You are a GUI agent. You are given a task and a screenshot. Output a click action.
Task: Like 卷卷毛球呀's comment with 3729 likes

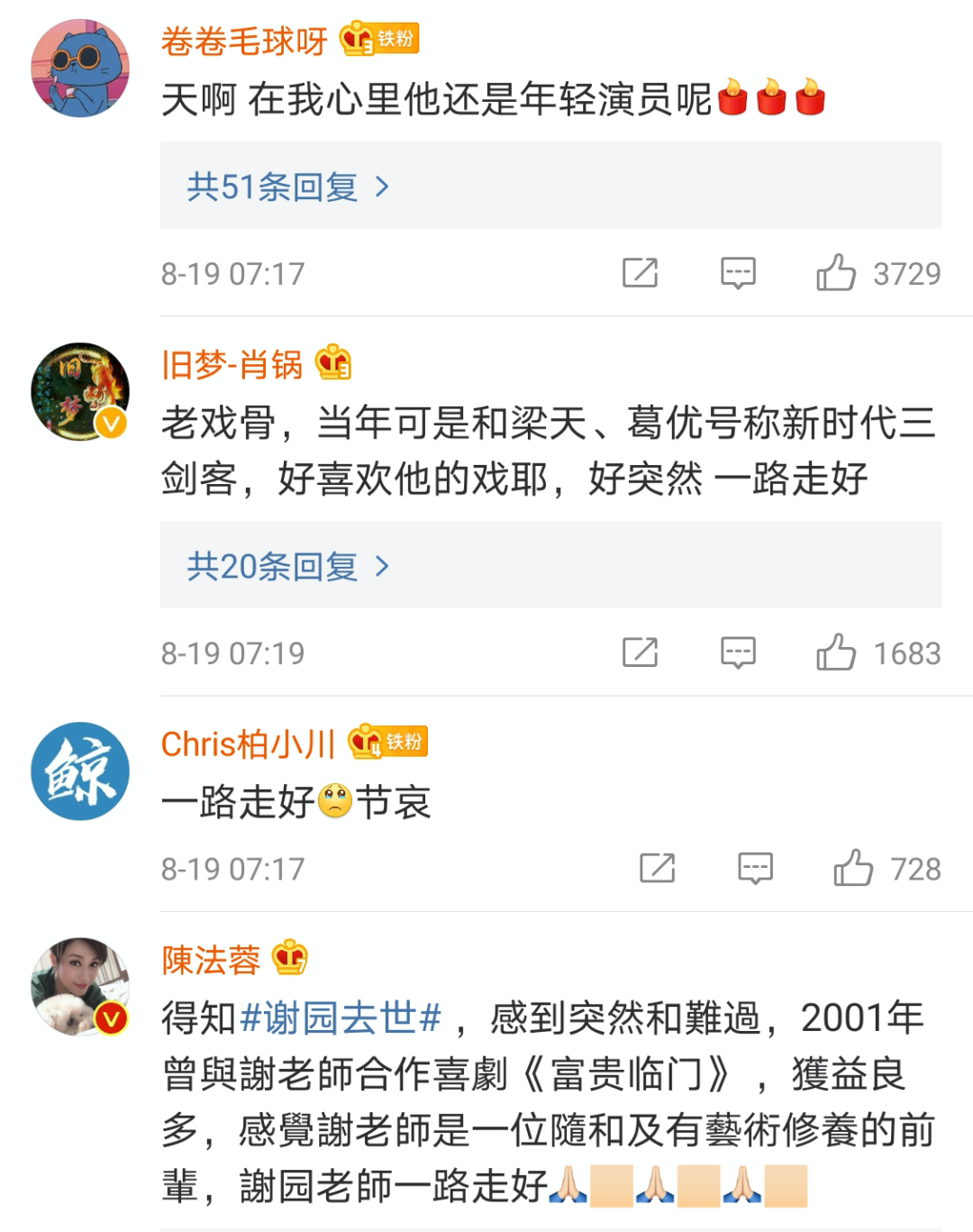coord(836,272)
